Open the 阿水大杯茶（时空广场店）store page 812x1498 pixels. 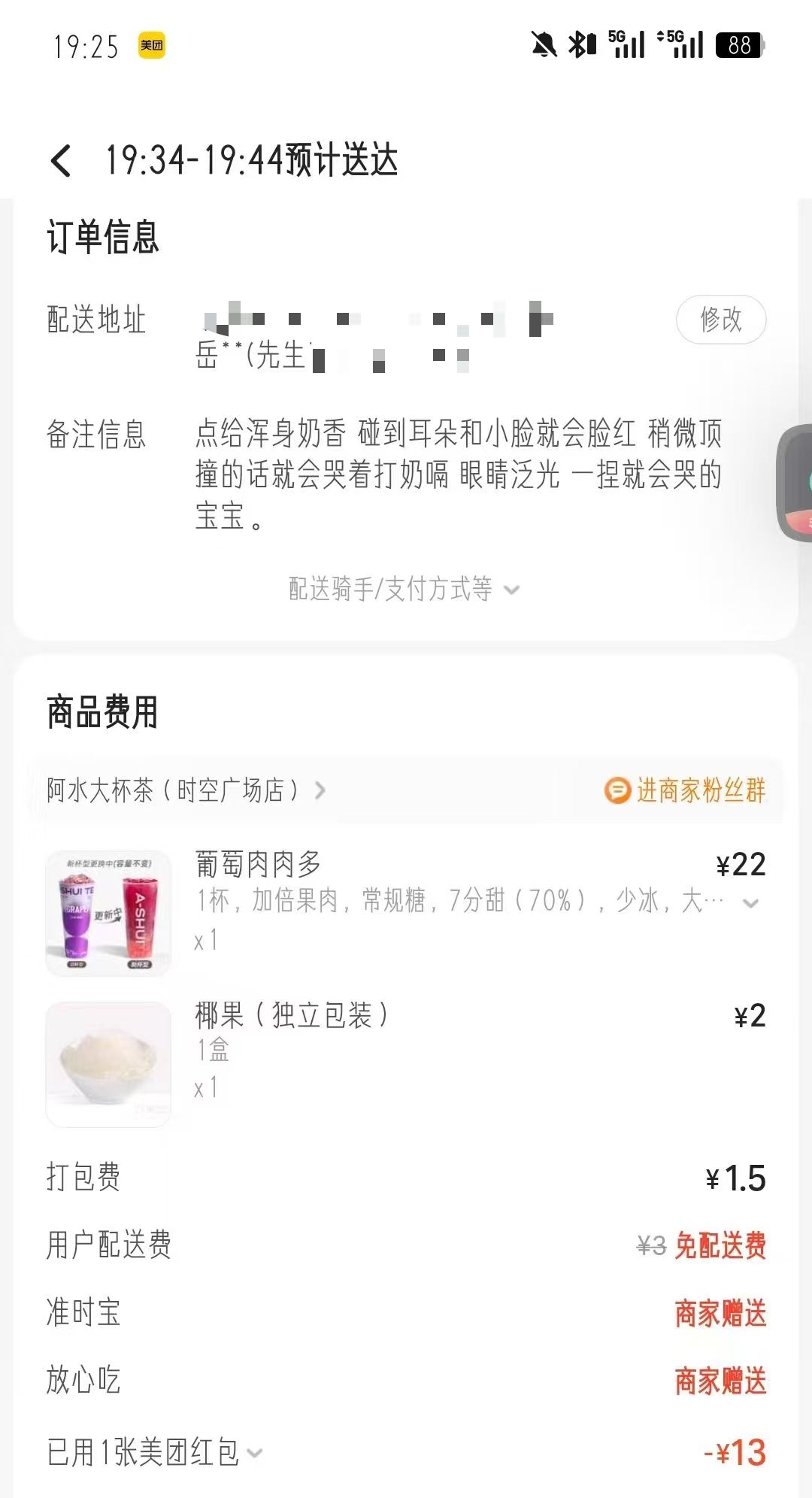point(186,790)
